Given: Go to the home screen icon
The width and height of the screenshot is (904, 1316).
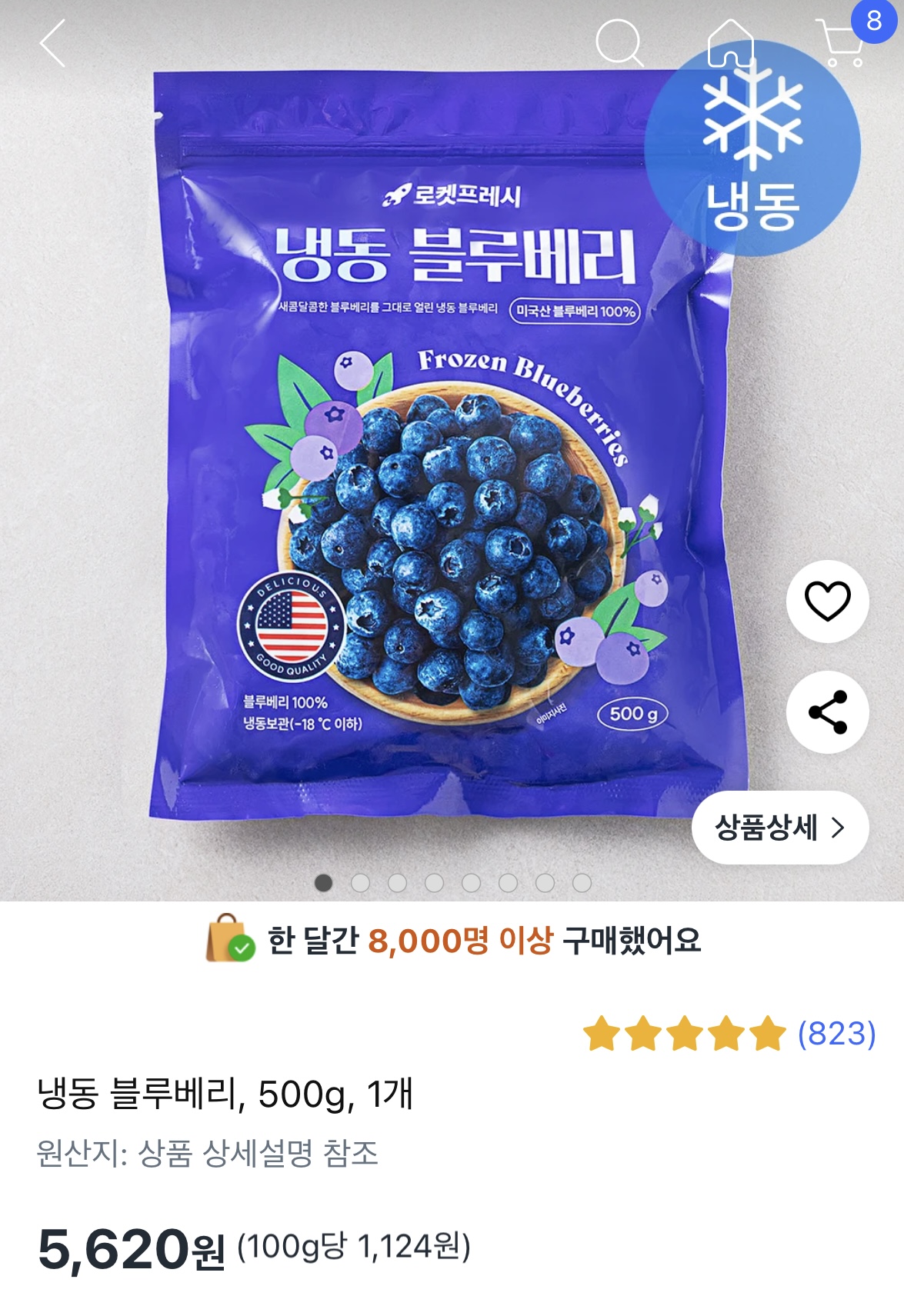Looking at the screenshot, I should pyautogui.click(x=730, y=43).
